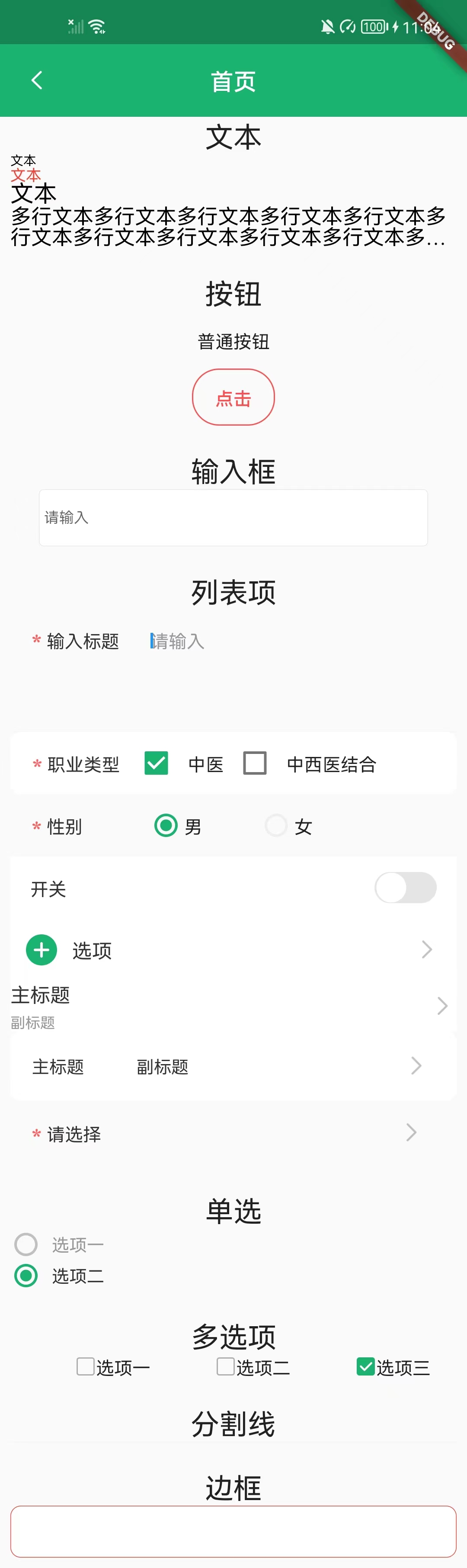
Task: Check the 中西医结合 checkbox
Action: [255, 763]
